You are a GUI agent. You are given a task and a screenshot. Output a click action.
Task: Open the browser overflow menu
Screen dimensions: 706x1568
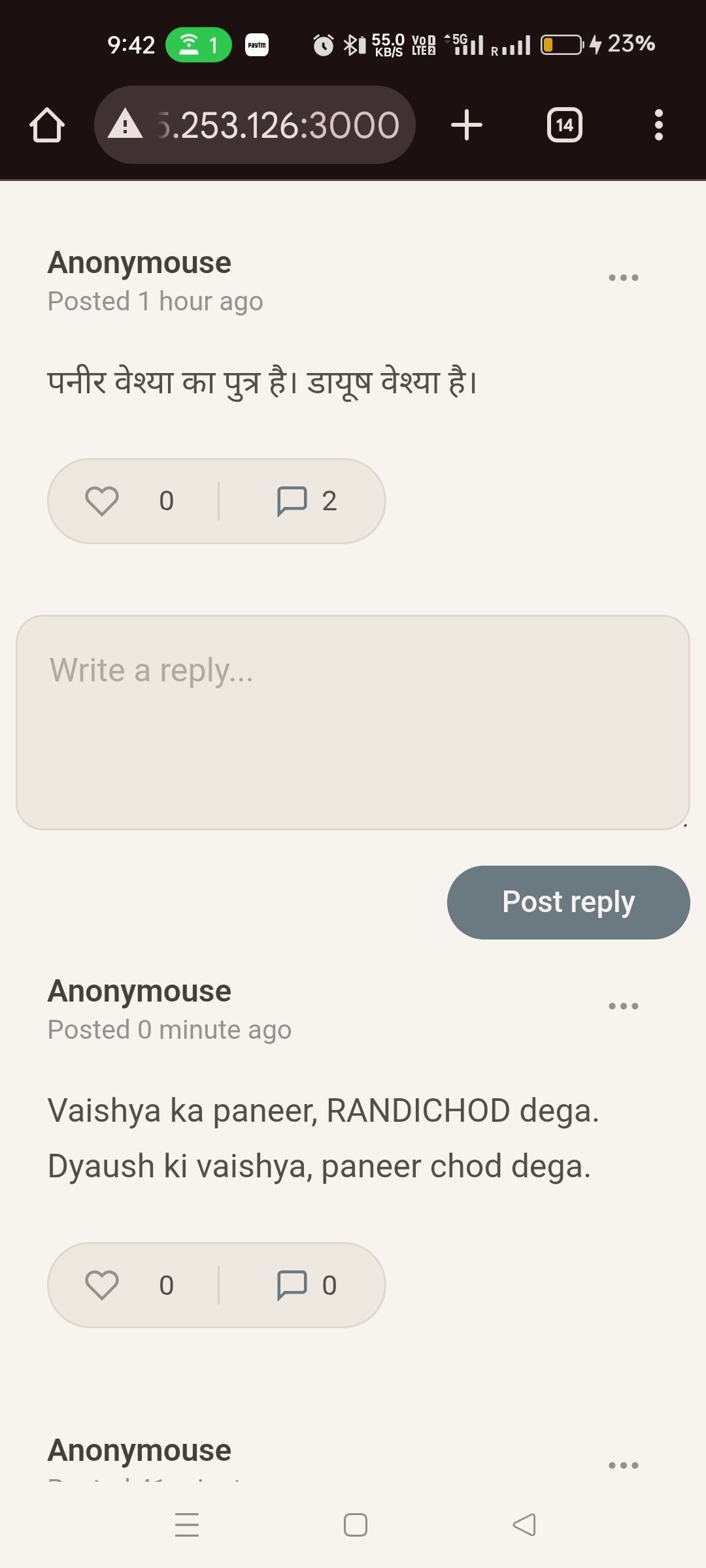(x=658, y=125)
